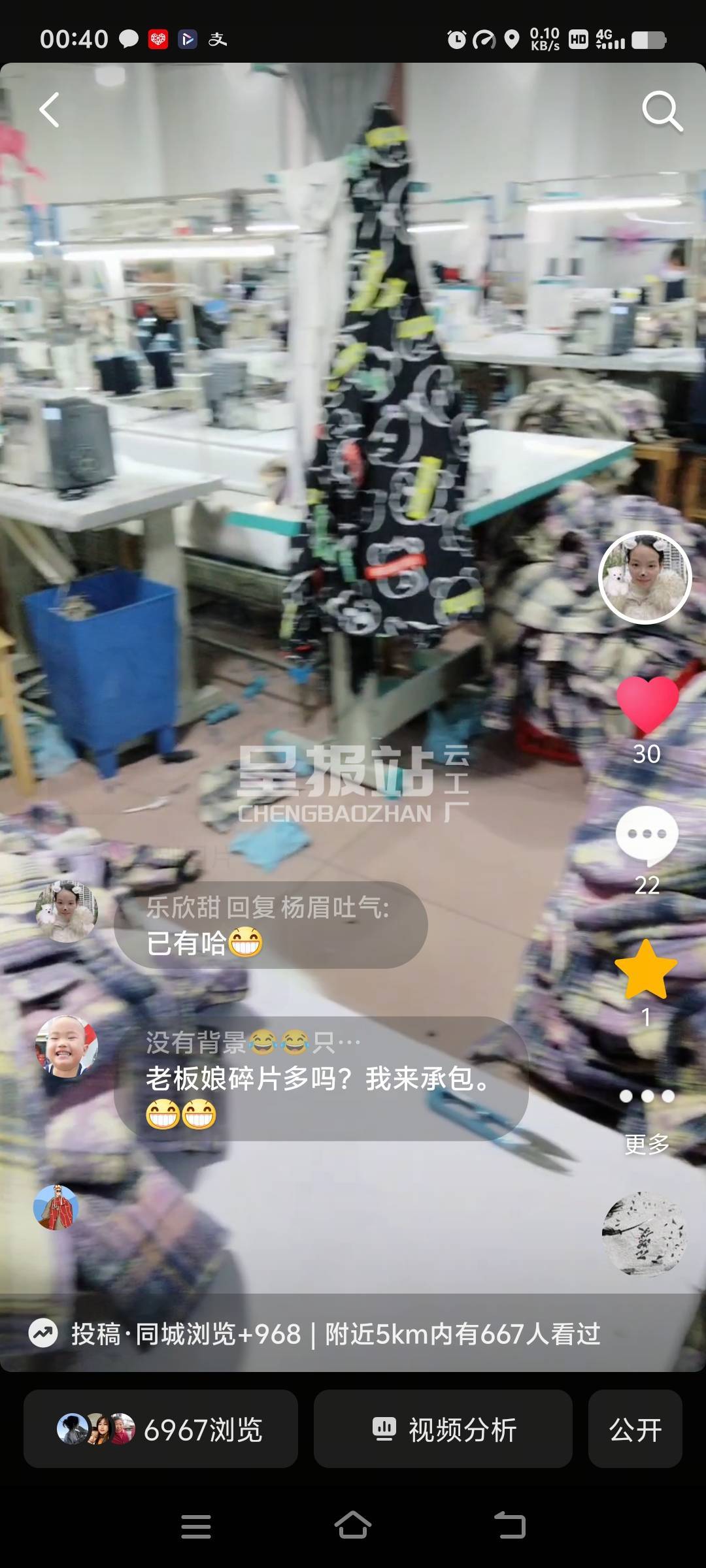The image size is (706, 1568).
Task: View the 6967浏览 viewer list
Action: [x=161, y=1429]
